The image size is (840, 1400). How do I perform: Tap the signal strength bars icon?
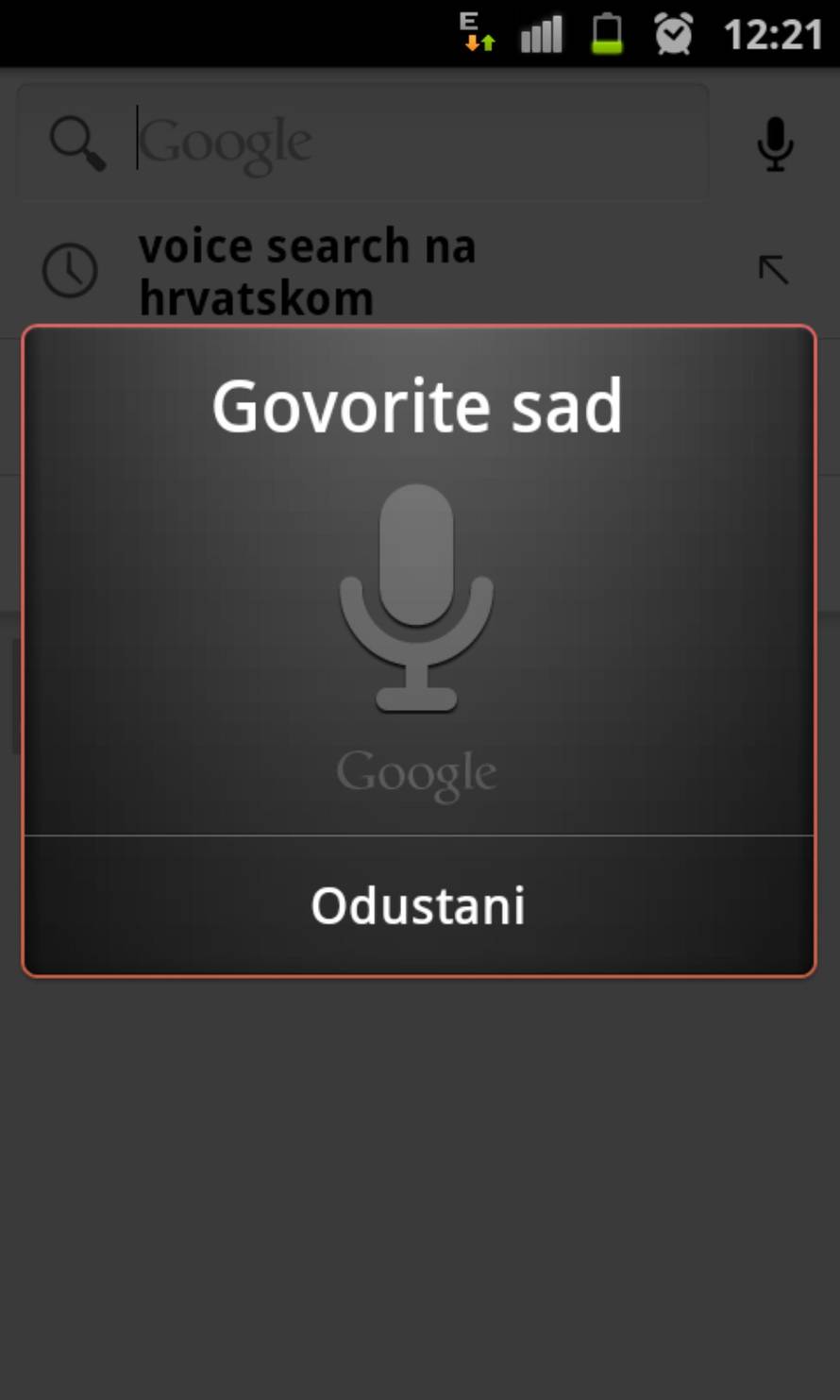point(542,34)
